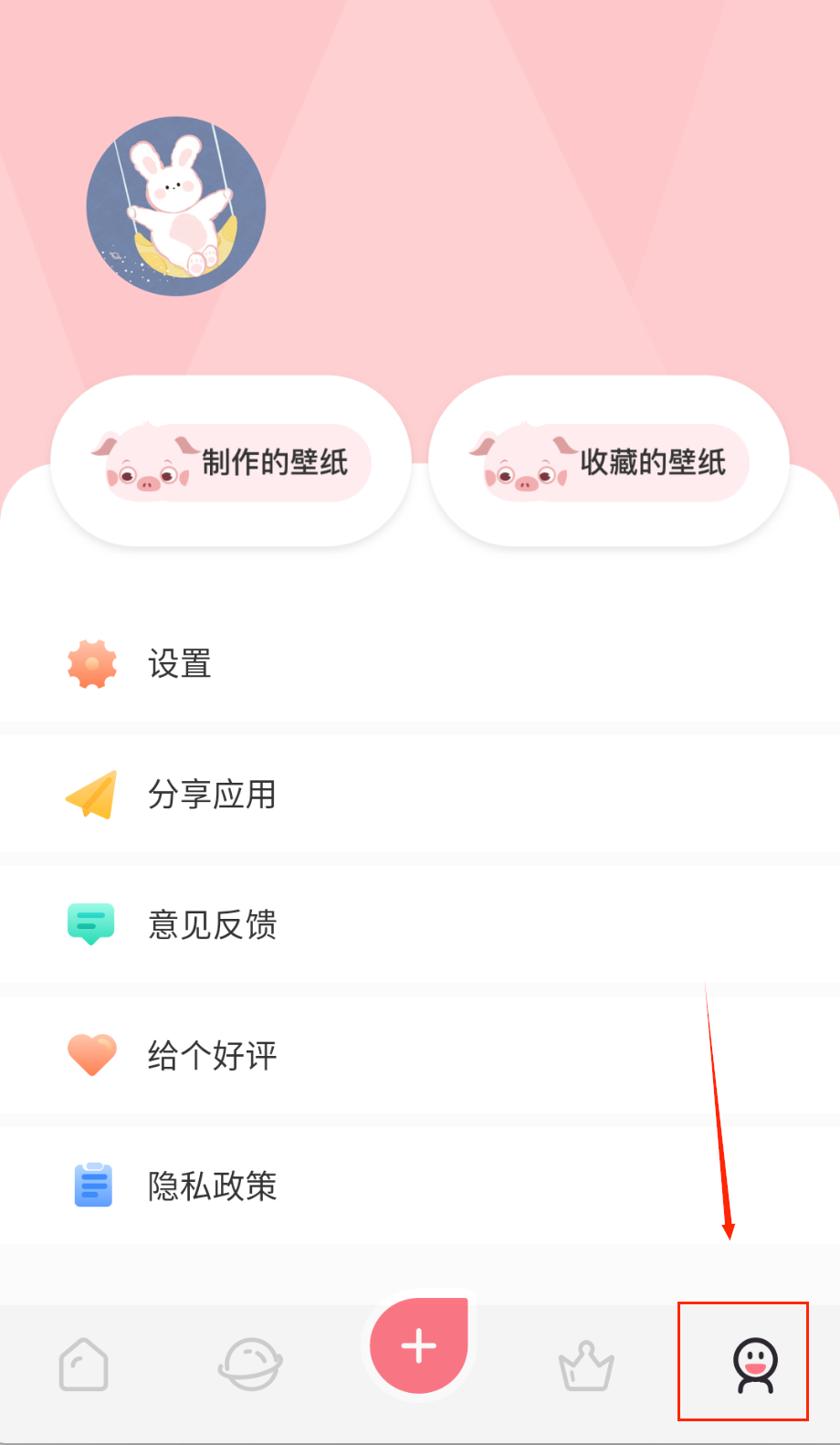Tap the pink plus create button

[x=419, y=1346]
